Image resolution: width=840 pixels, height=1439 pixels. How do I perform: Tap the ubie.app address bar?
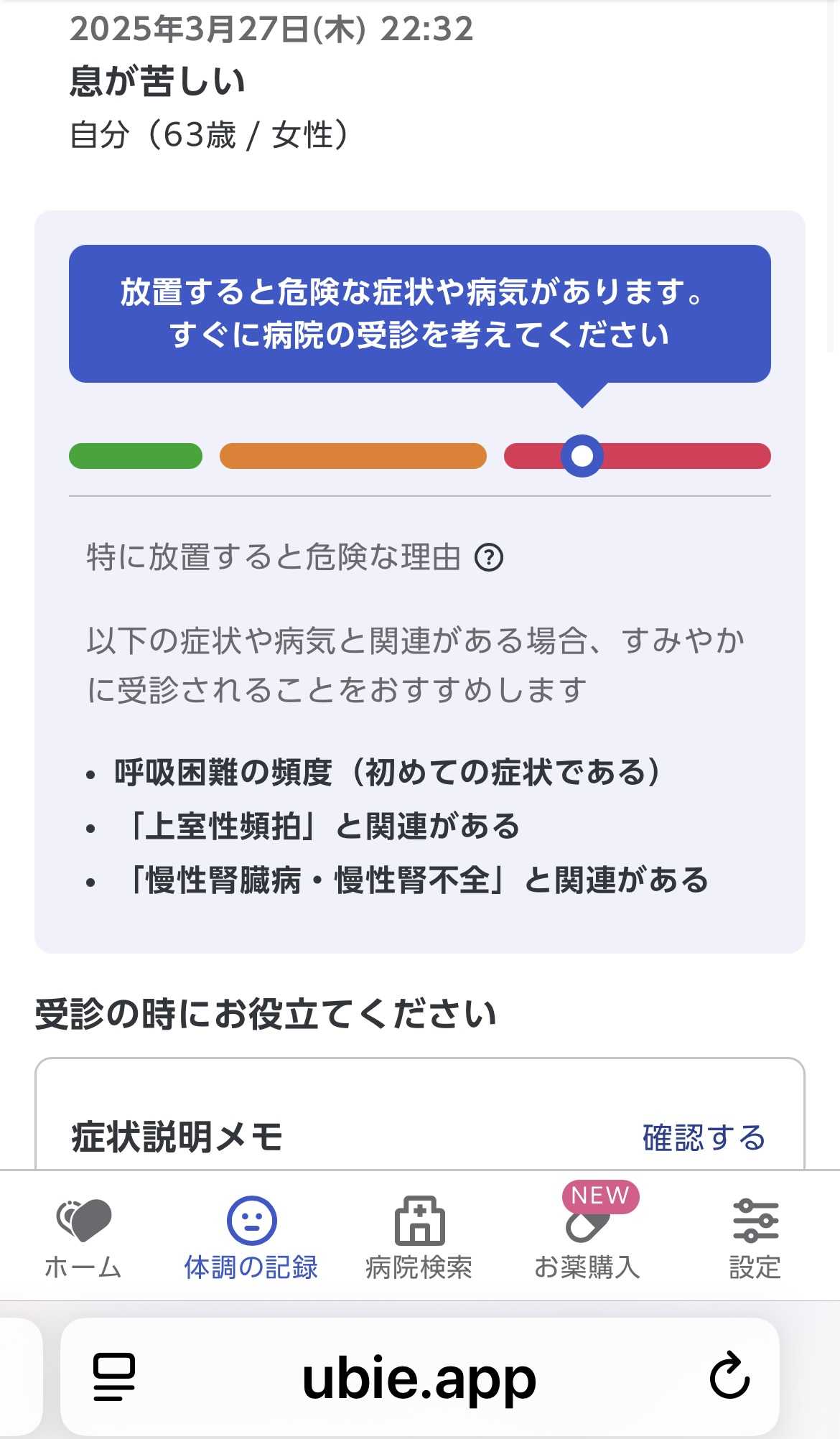point(419,1377)
